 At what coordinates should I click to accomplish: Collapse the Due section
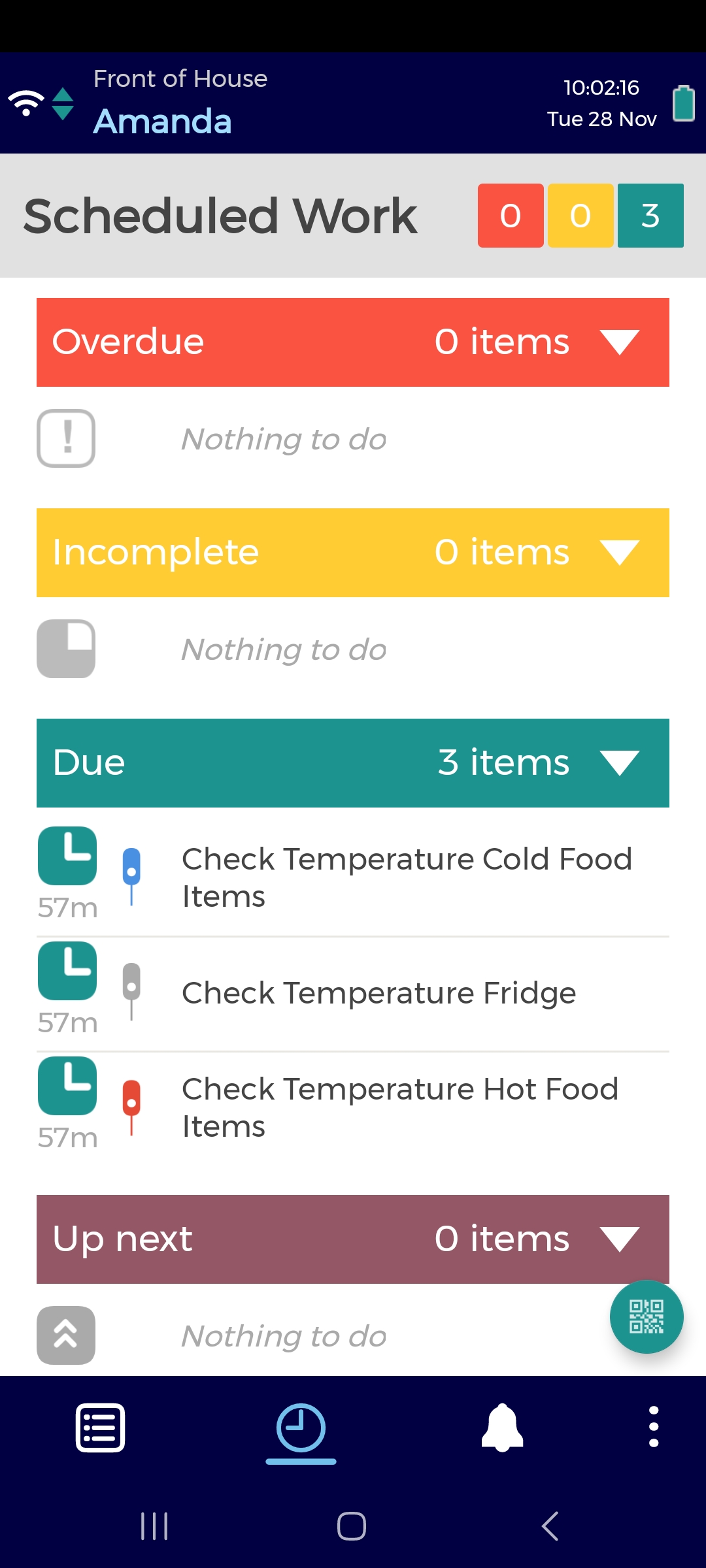[x=618, y=763]
